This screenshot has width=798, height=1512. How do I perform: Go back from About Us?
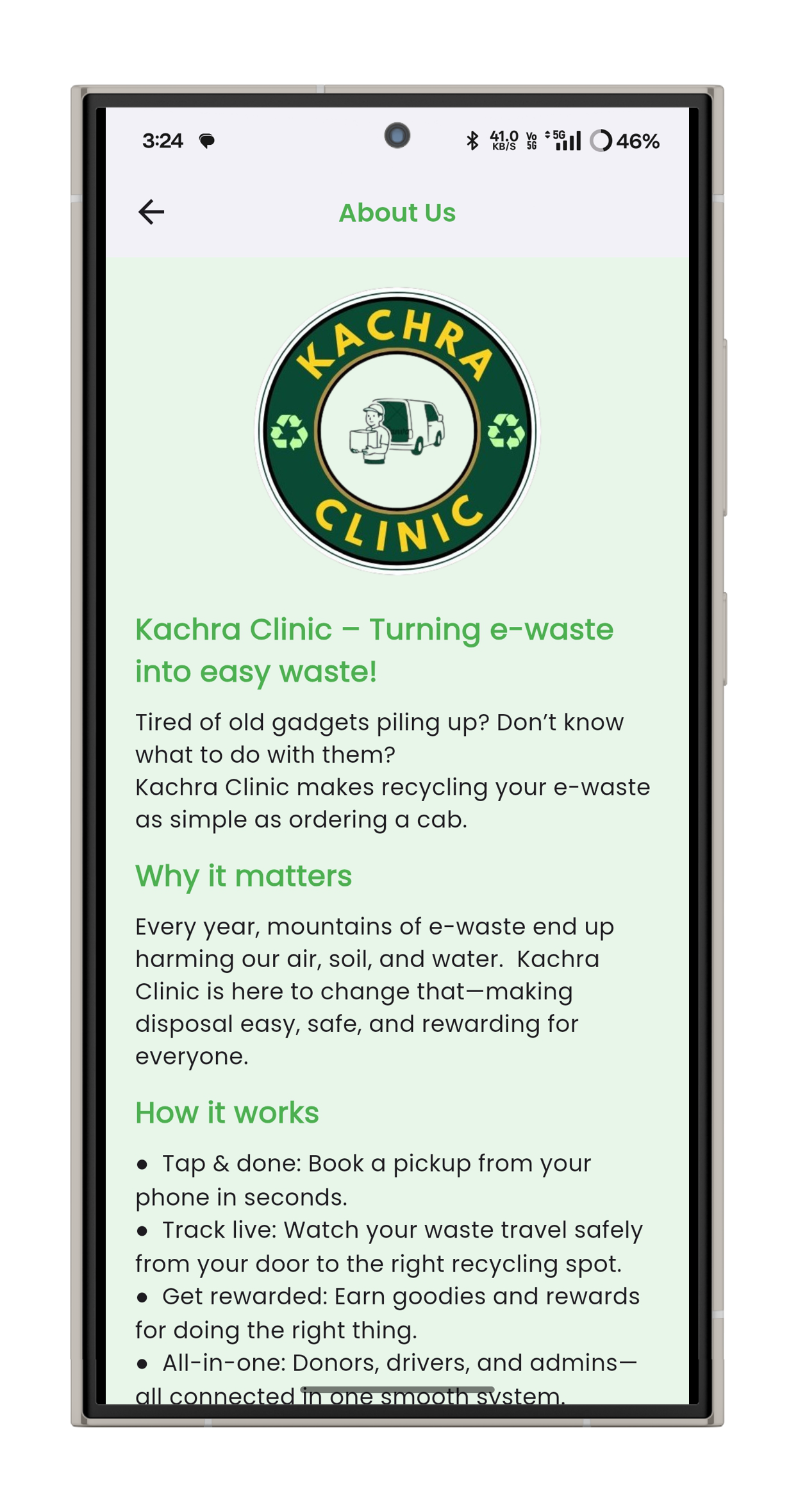point(151,212)
